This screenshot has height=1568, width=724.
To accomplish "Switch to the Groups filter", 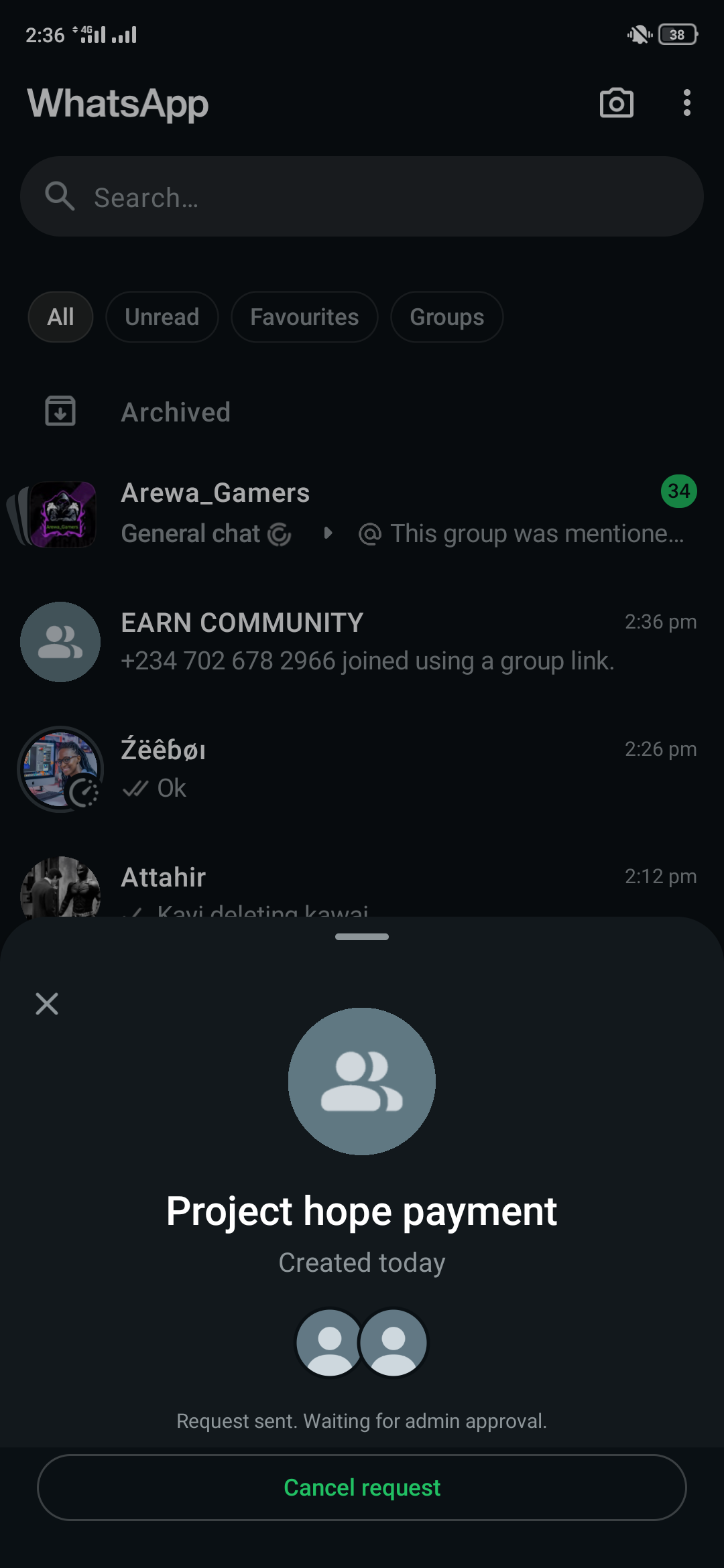I will 446,317.
